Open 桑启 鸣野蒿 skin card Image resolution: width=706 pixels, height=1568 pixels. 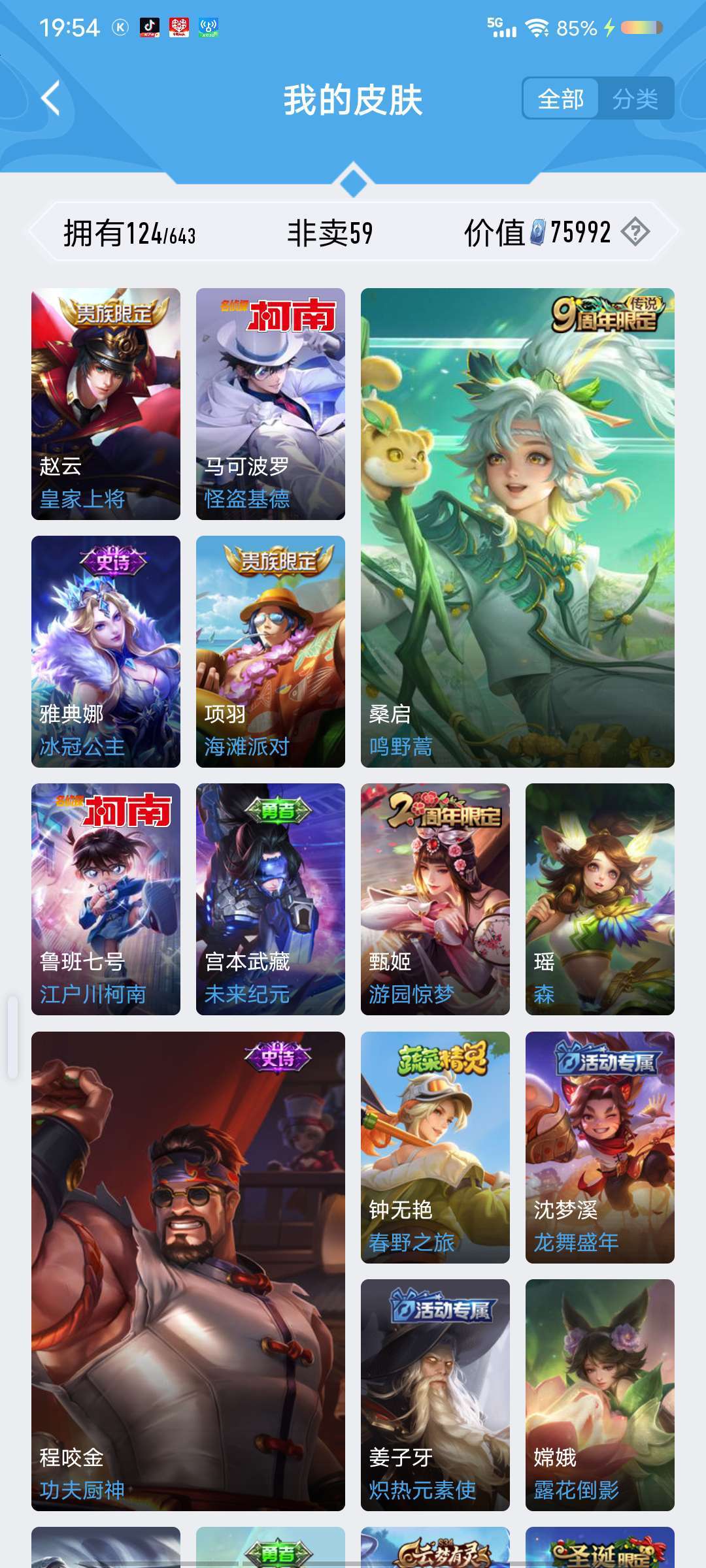(518, 528)
